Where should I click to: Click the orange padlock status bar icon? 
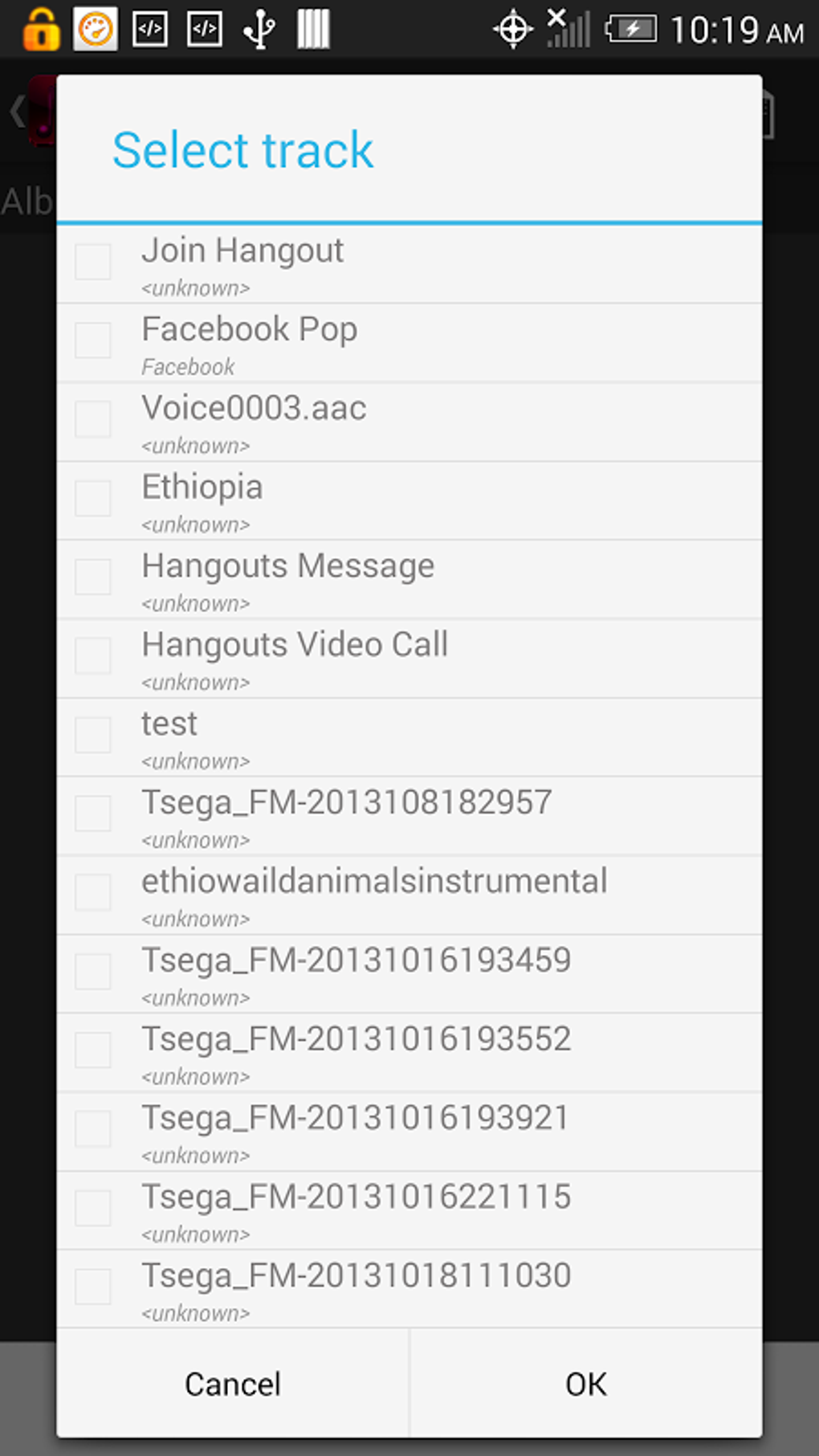tap(41, 28)
